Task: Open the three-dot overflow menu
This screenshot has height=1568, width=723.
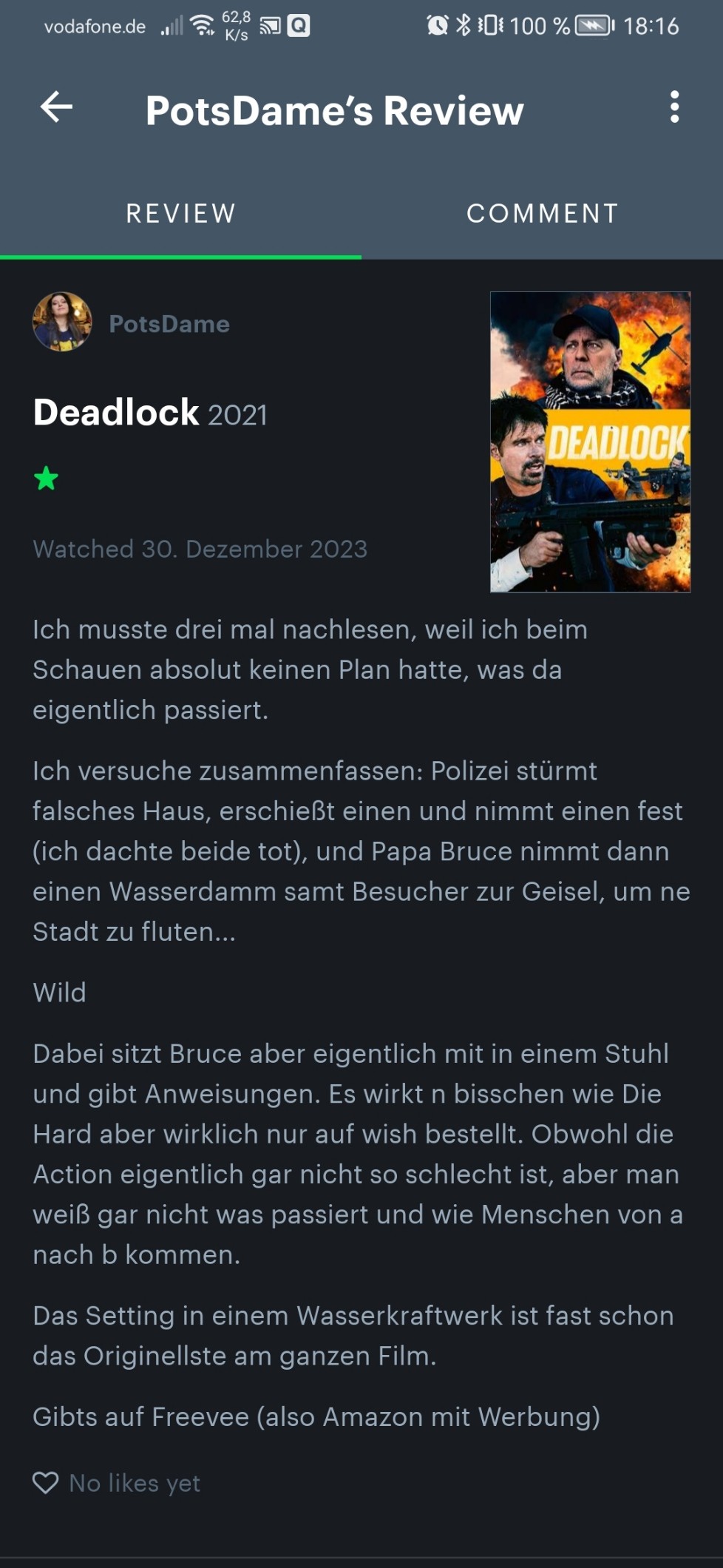Action: pos(674,108)
